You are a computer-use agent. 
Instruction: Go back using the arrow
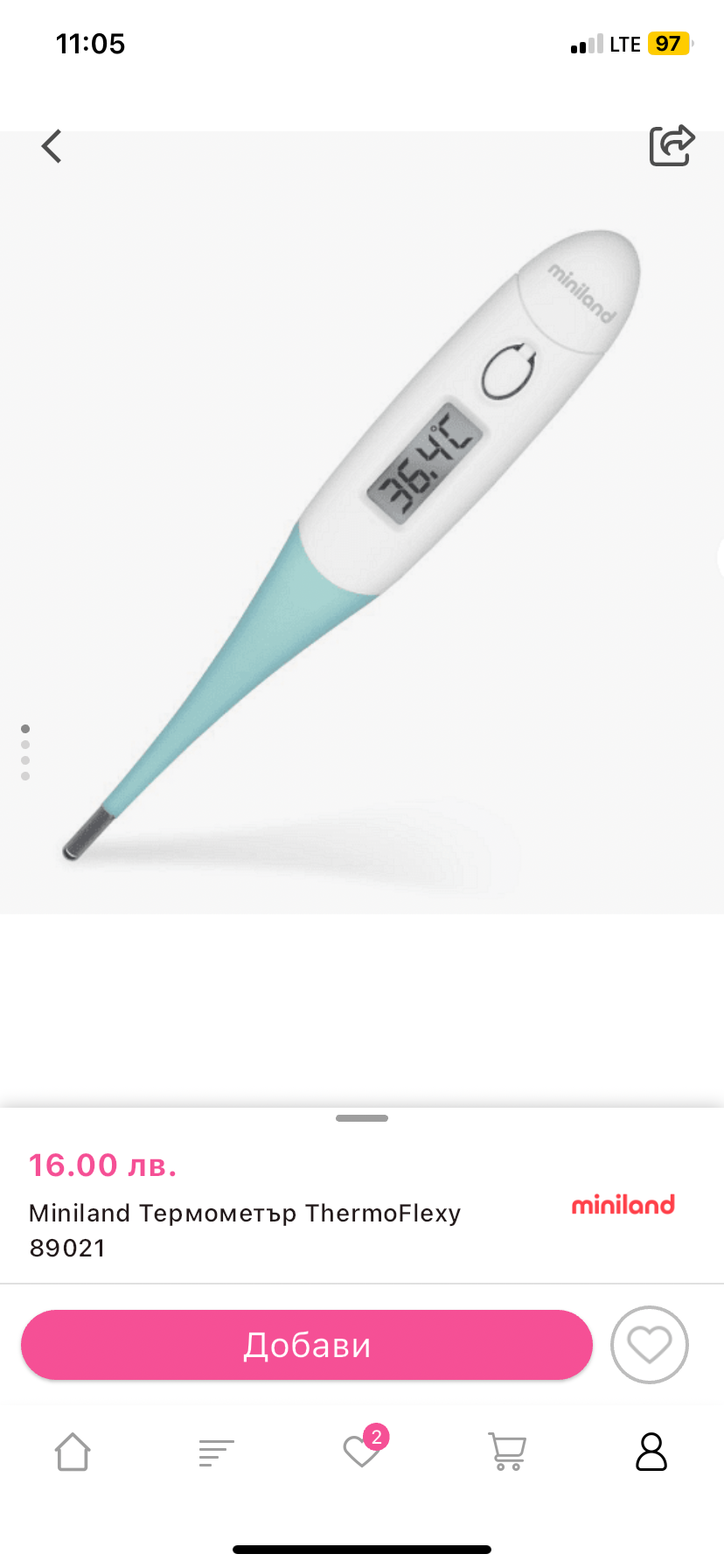coord(52,146)
